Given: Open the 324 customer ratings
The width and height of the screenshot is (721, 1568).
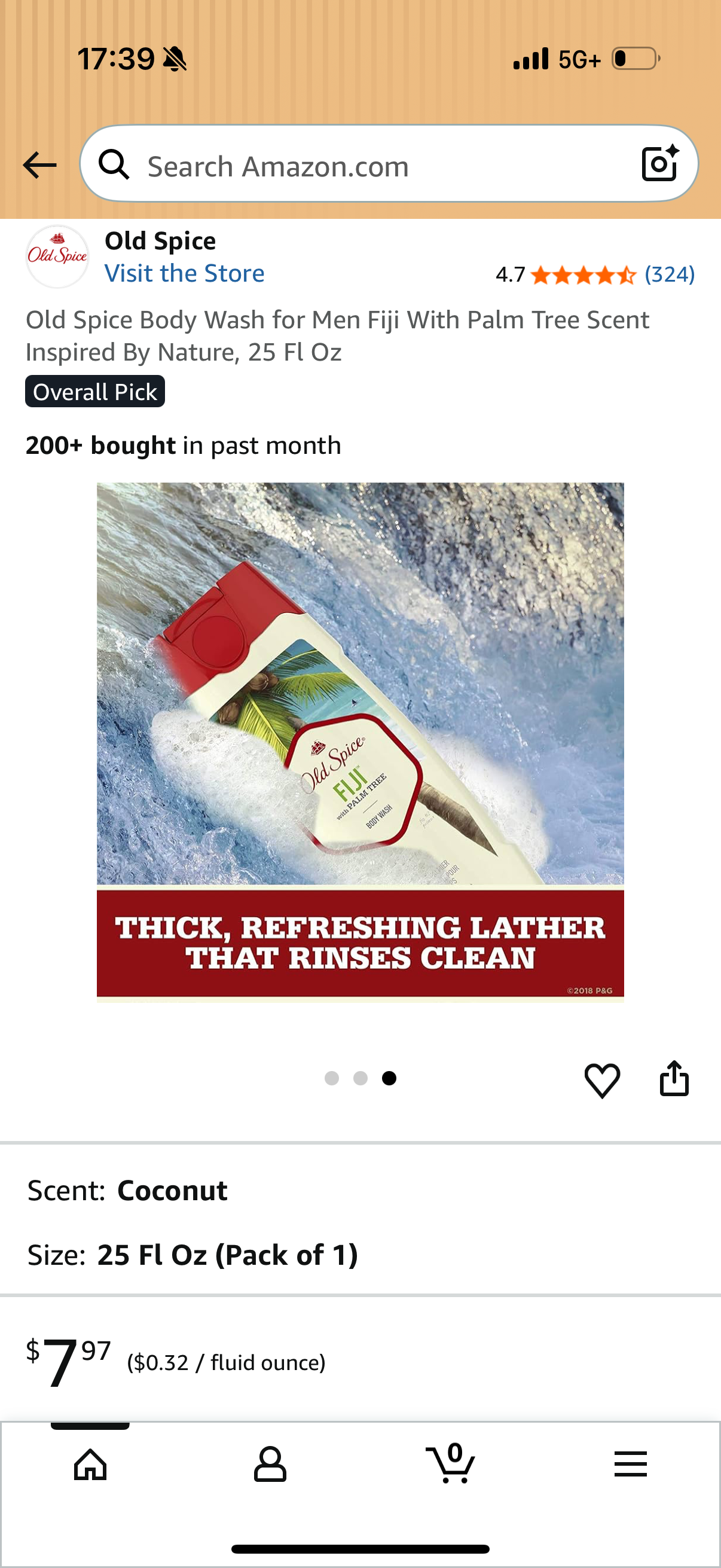Looking at the screenshot, I should pos(669,274).
